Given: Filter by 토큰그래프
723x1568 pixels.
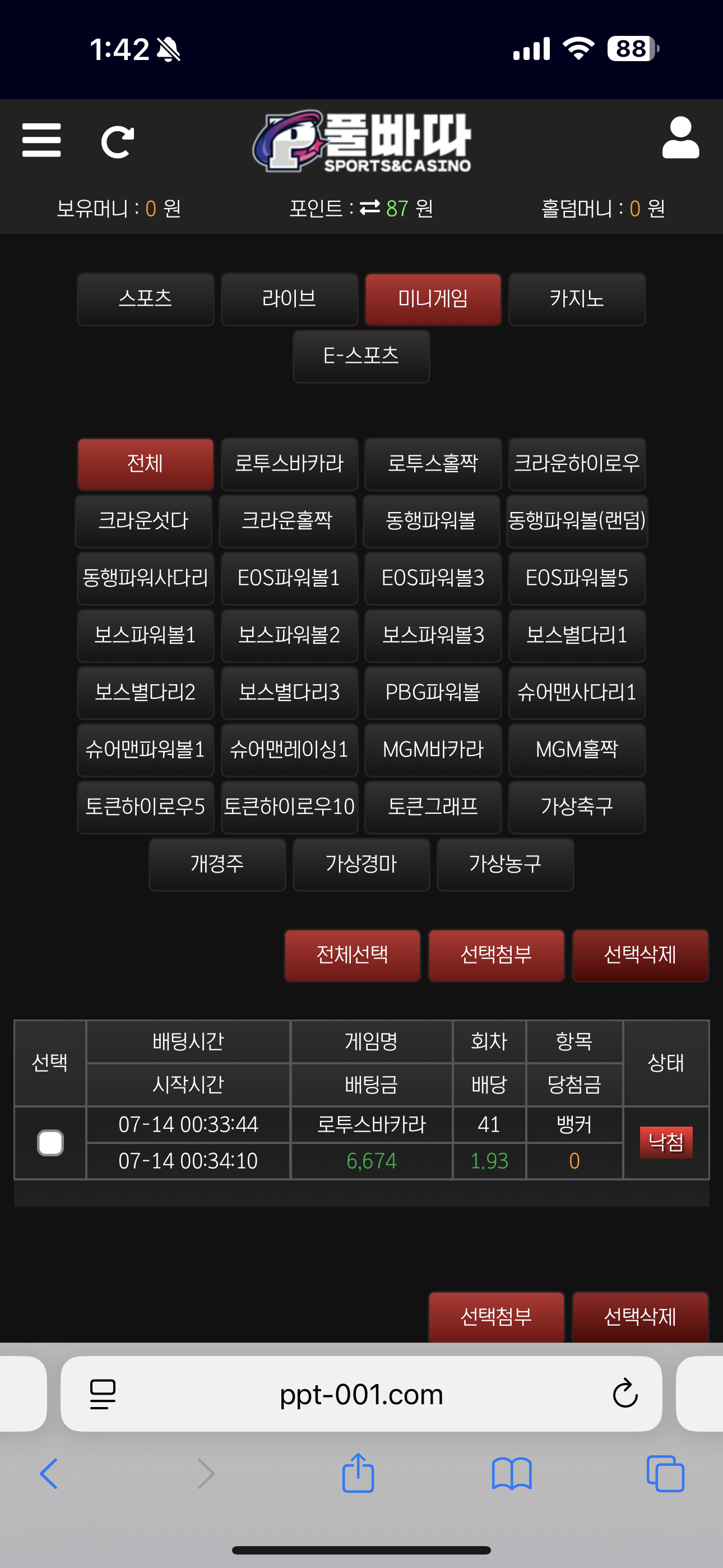Looking at the screenshot, I should tap(433, 807).
